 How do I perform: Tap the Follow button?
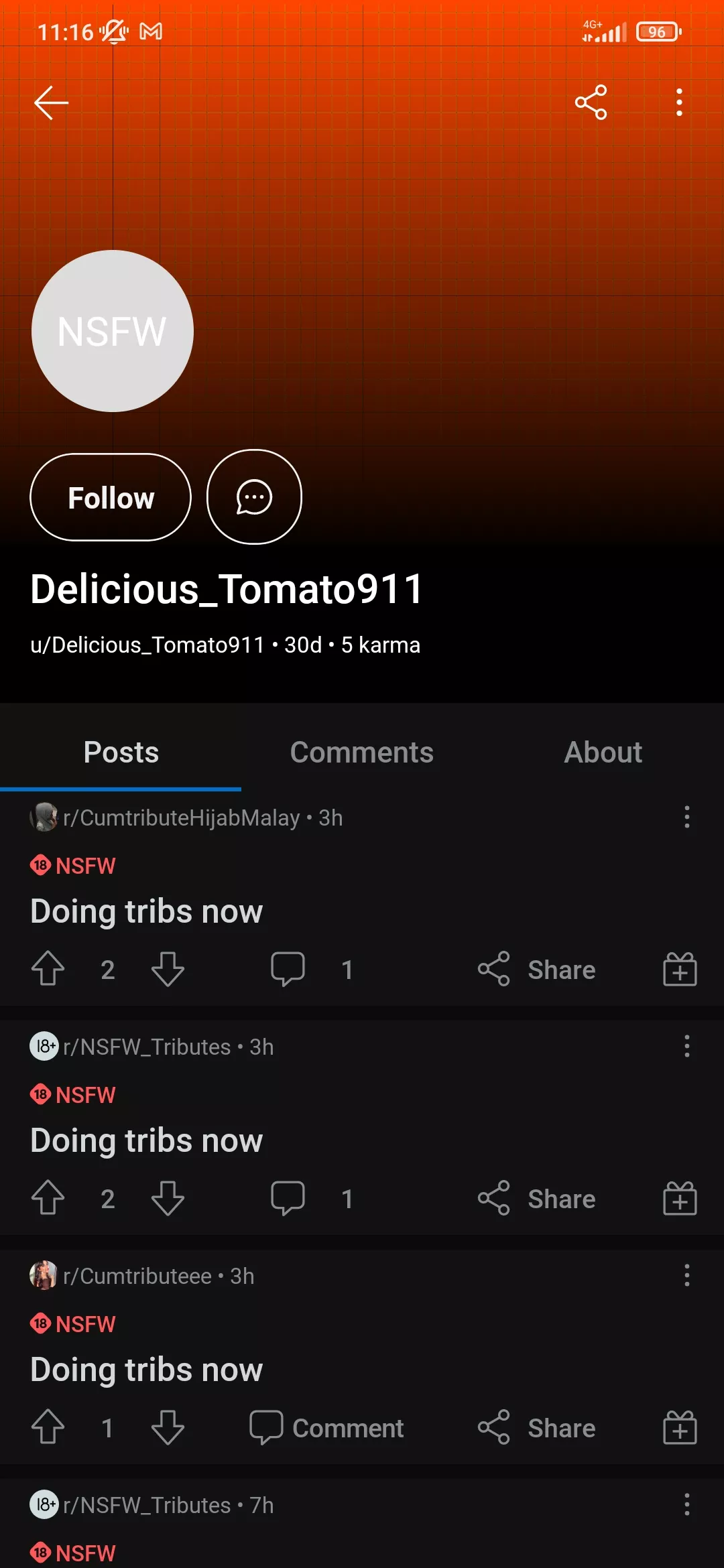point(111,497)
